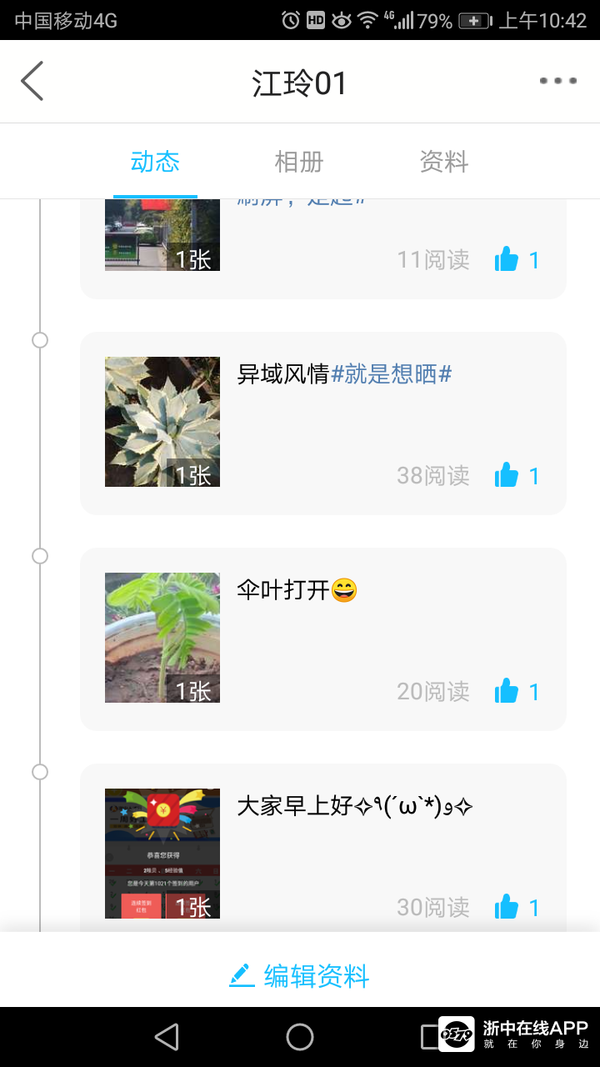Switch to the 动态 tab
The width and height of the screenshot is (600, 1067).
tap(155, 162)
